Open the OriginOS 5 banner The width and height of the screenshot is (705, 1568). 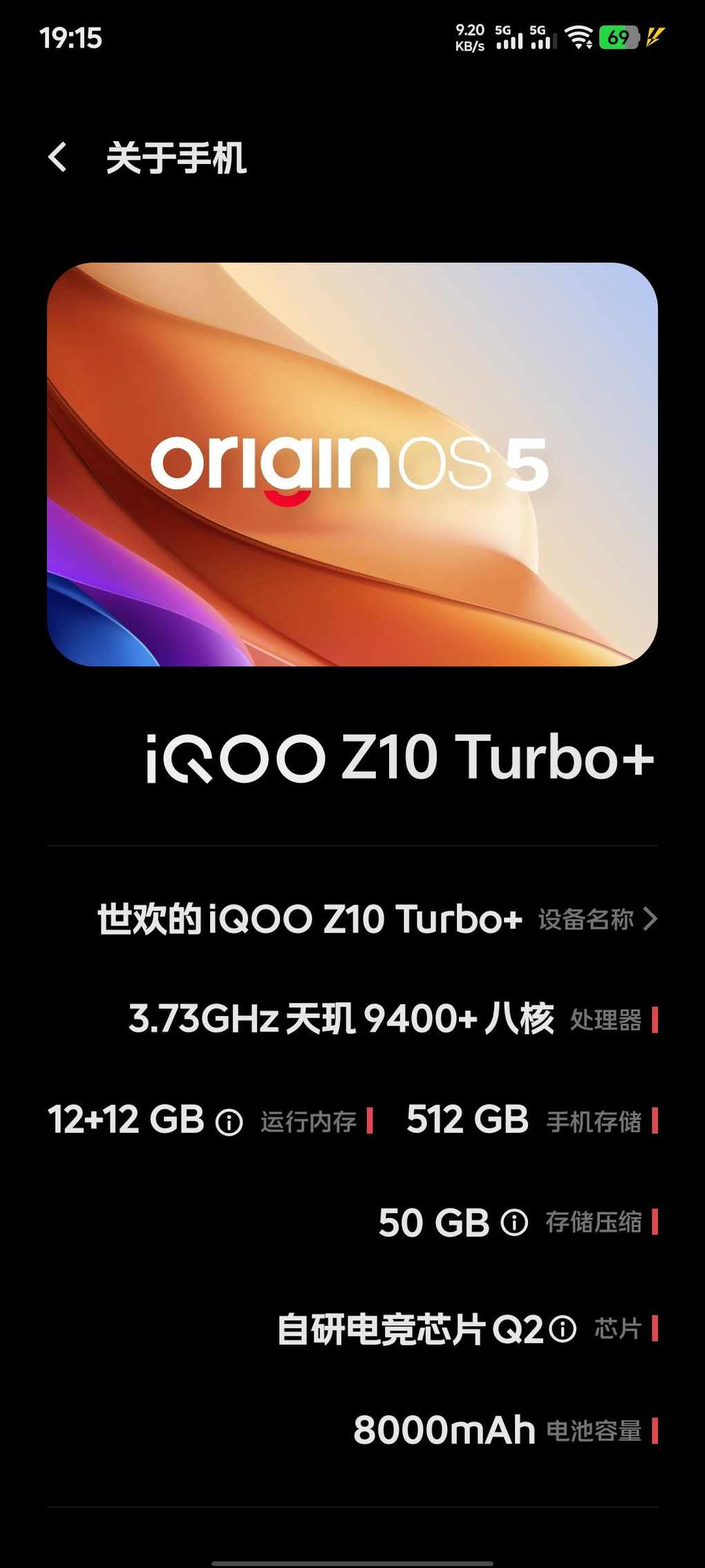point(352,464)
